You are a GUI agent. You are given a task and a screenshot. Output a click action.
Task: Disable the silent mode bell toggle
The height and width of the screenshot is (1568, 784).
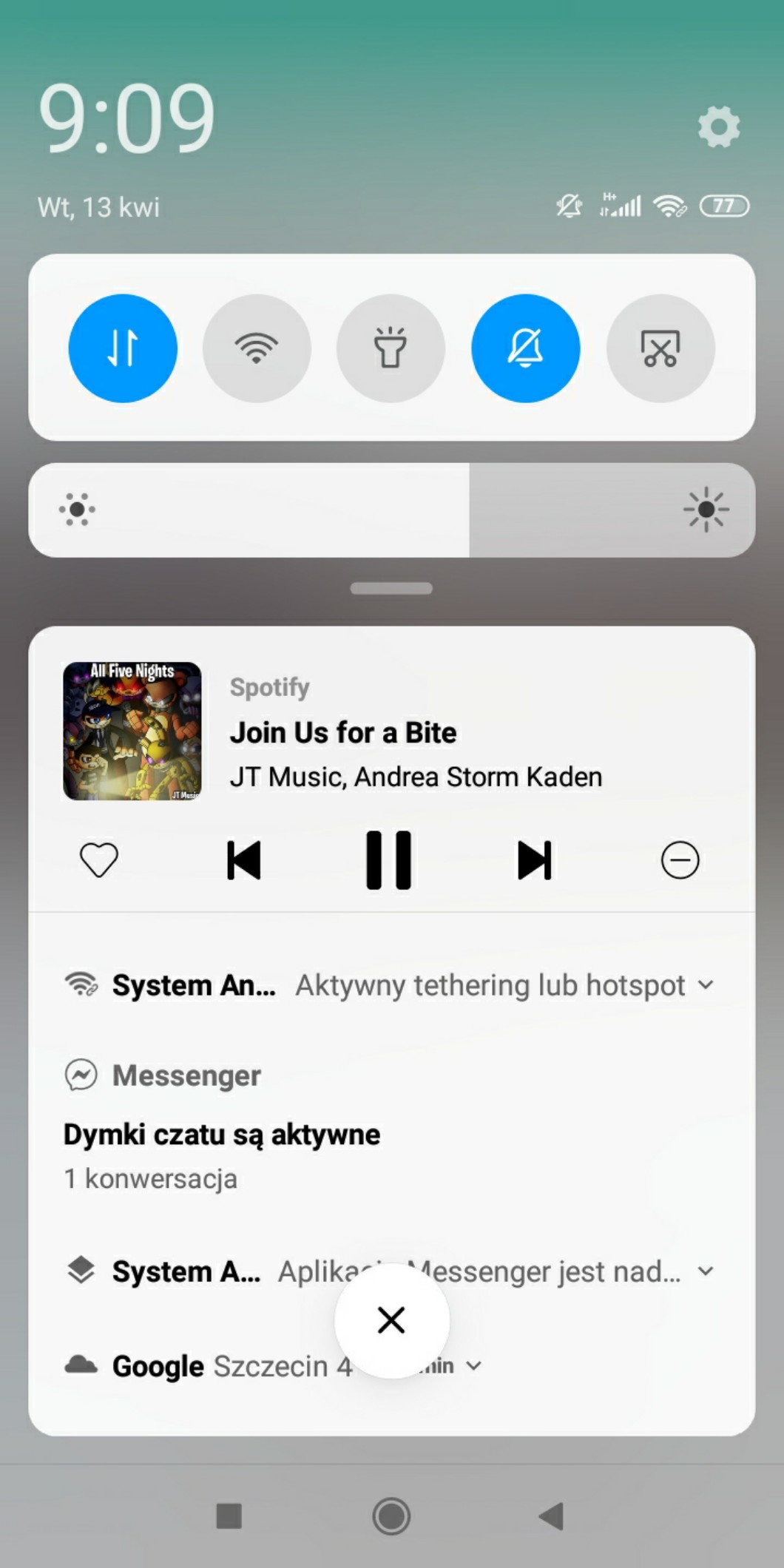(525, 348)
